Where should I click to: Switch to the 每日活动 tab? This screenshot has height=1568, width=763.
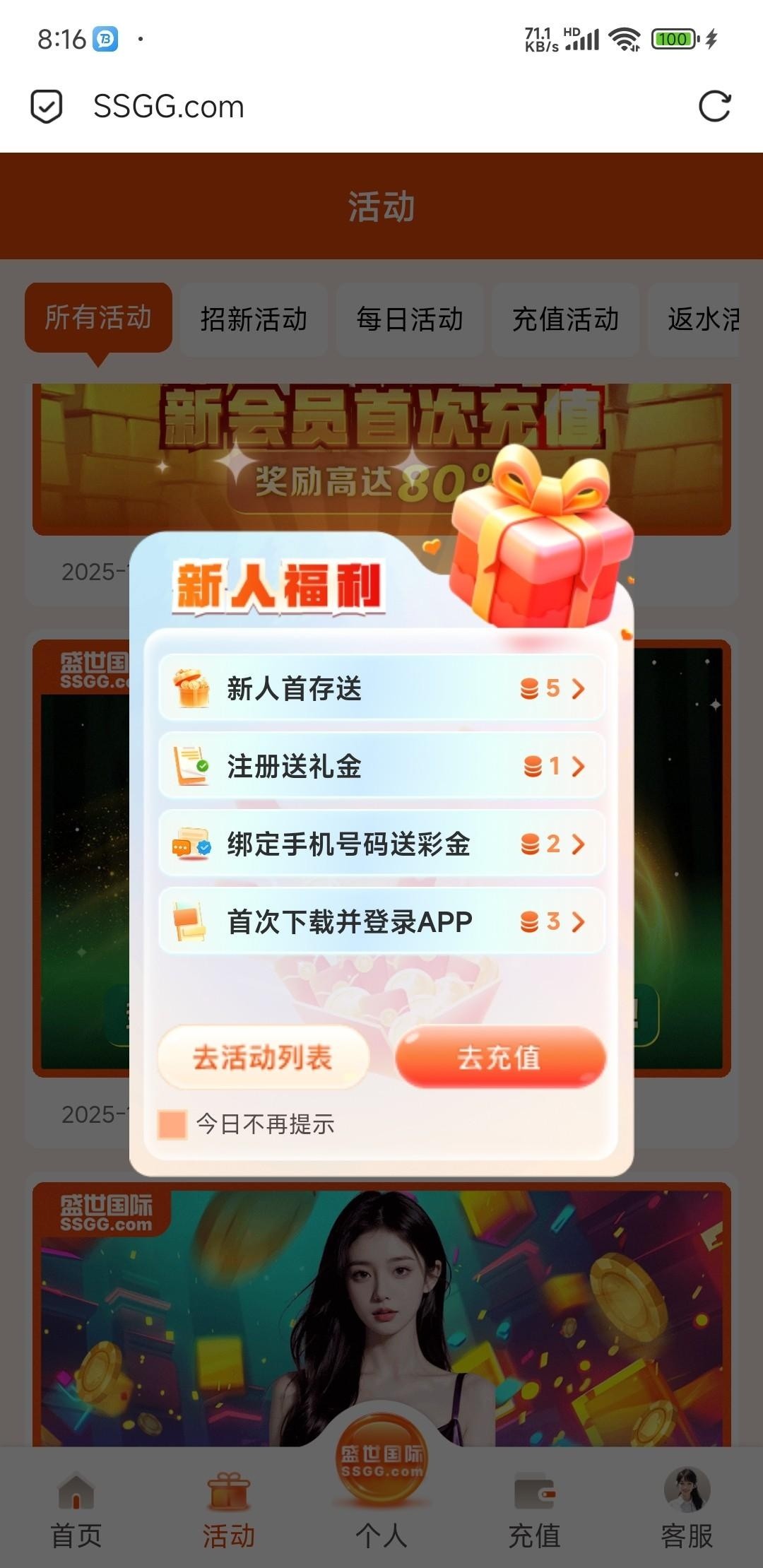click(x=410, y=319)
